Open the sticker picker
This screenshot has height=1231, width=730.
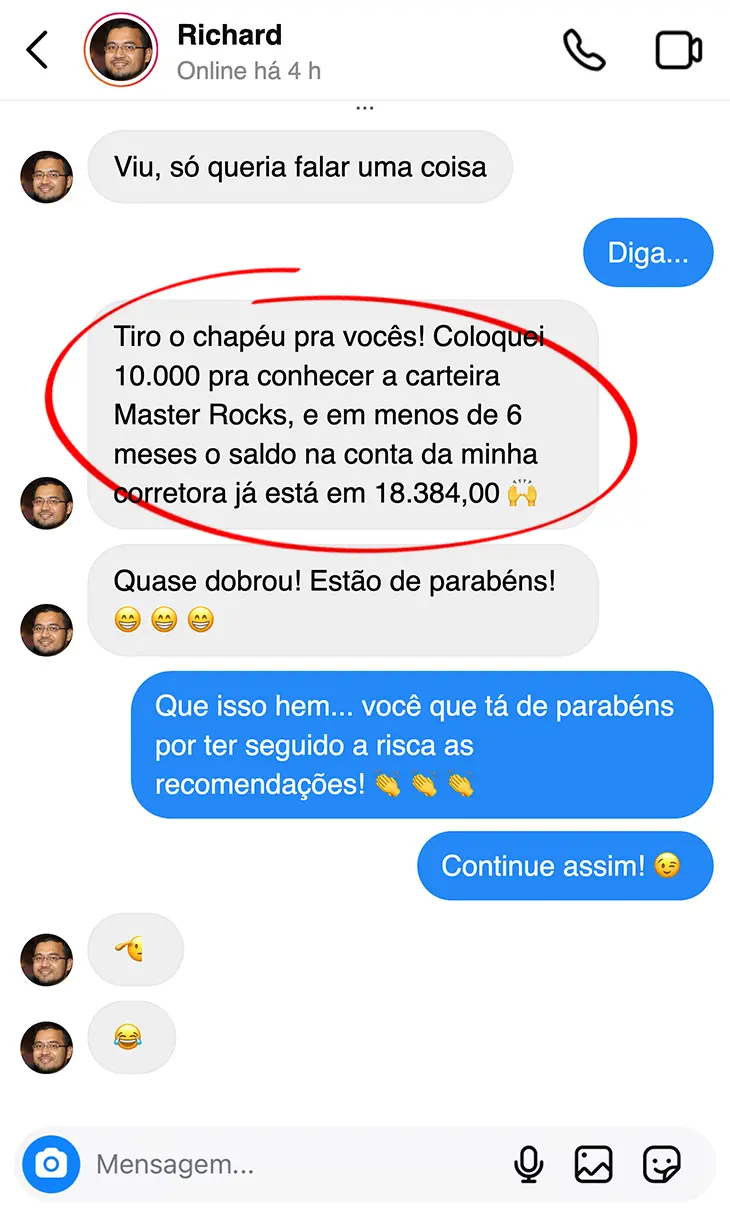coord(662,1164)
